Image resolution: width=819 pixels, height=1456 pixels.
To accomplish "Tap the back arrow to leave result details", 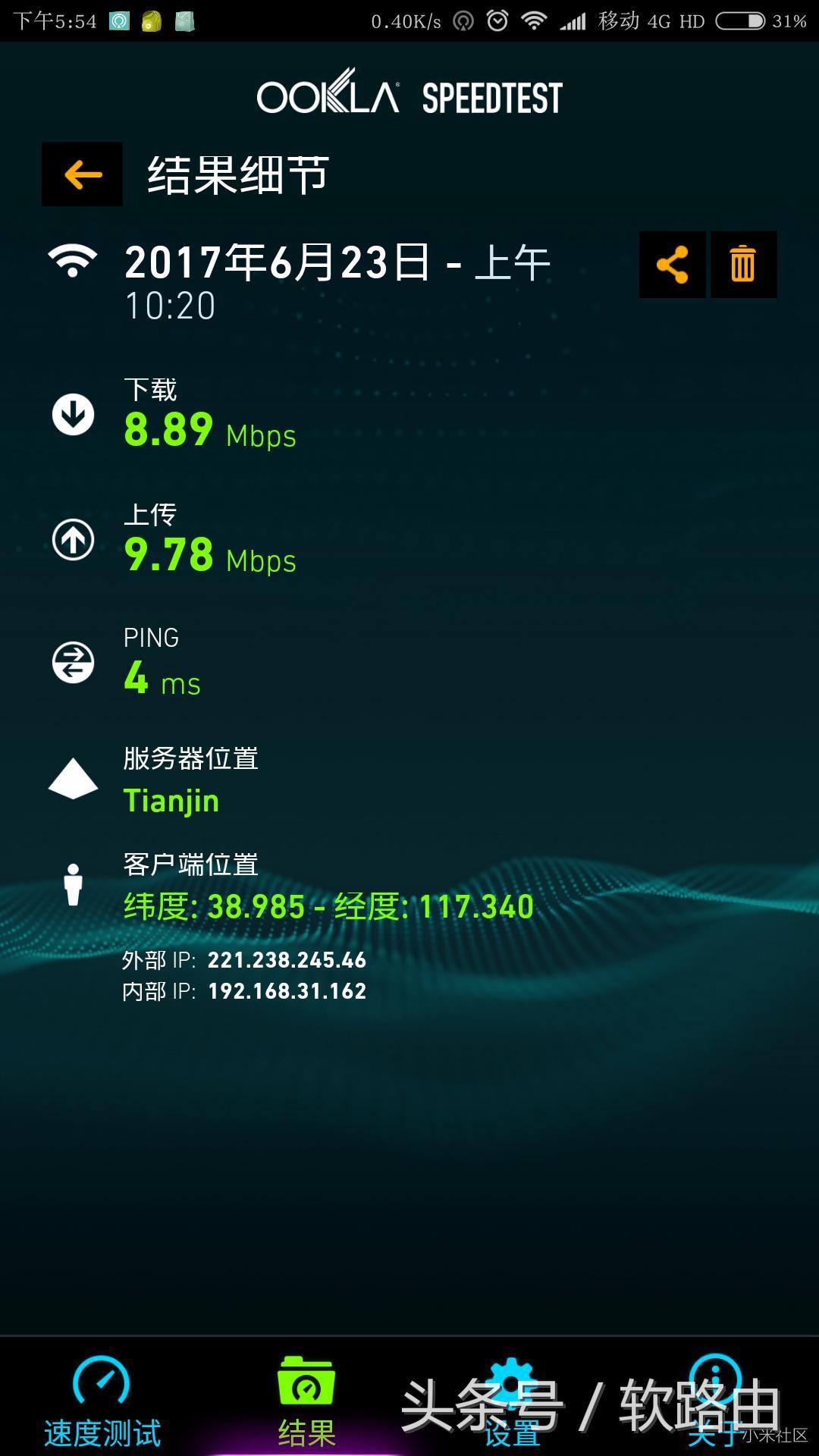I will tap(80, 173).
